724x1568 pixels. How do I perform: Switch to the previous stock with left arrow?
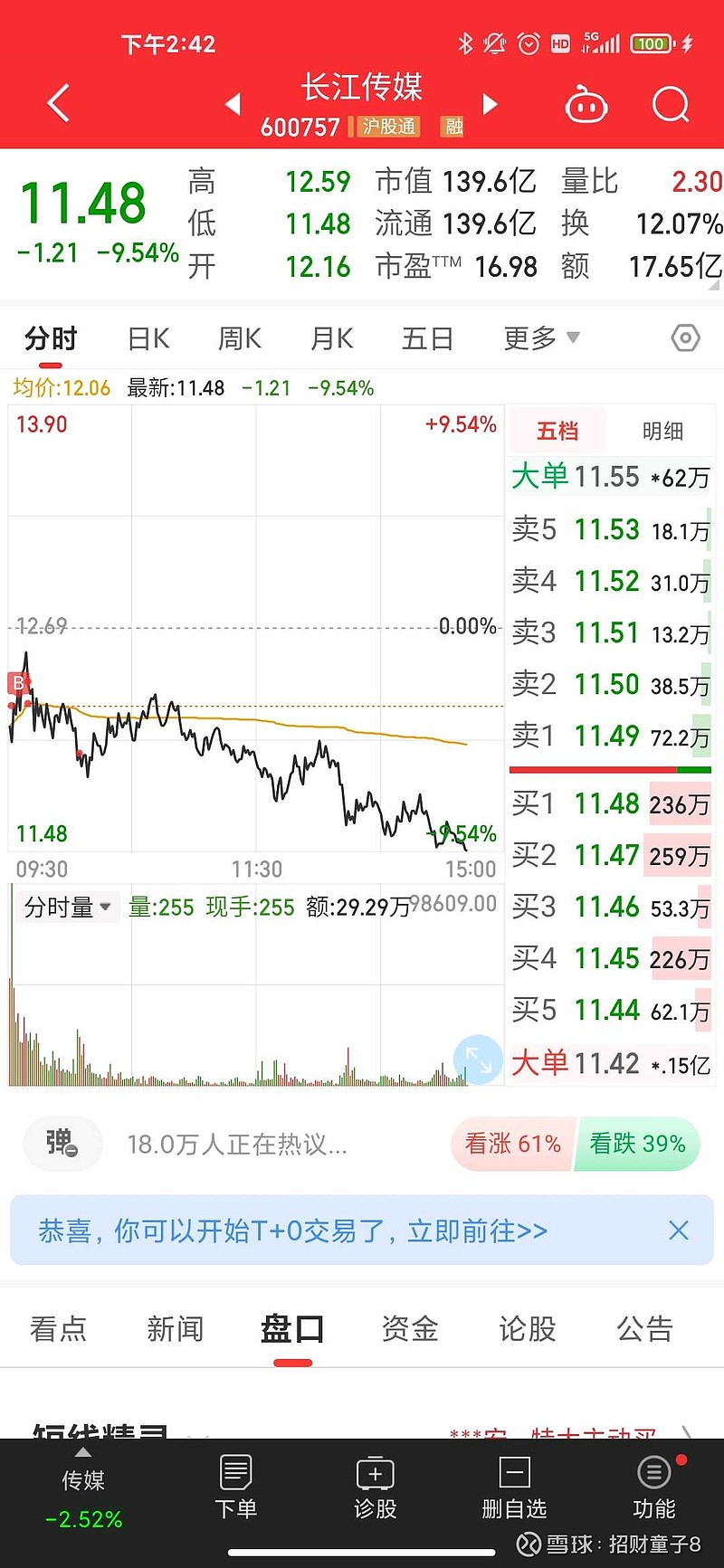pyautogui.click(x=233, y=104)
